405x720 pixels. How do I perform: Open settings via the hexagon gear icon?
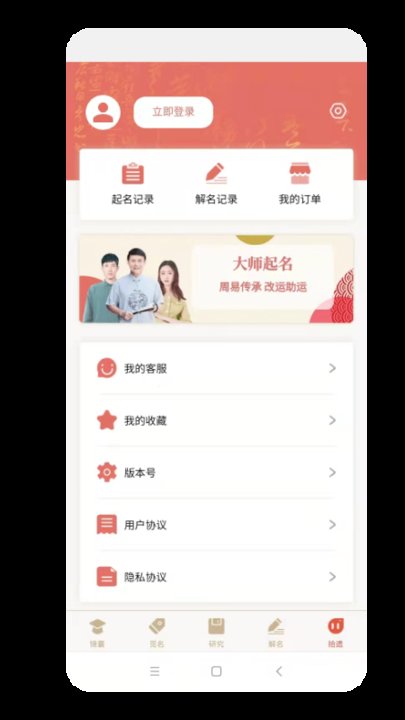click(x=338, y=111)
